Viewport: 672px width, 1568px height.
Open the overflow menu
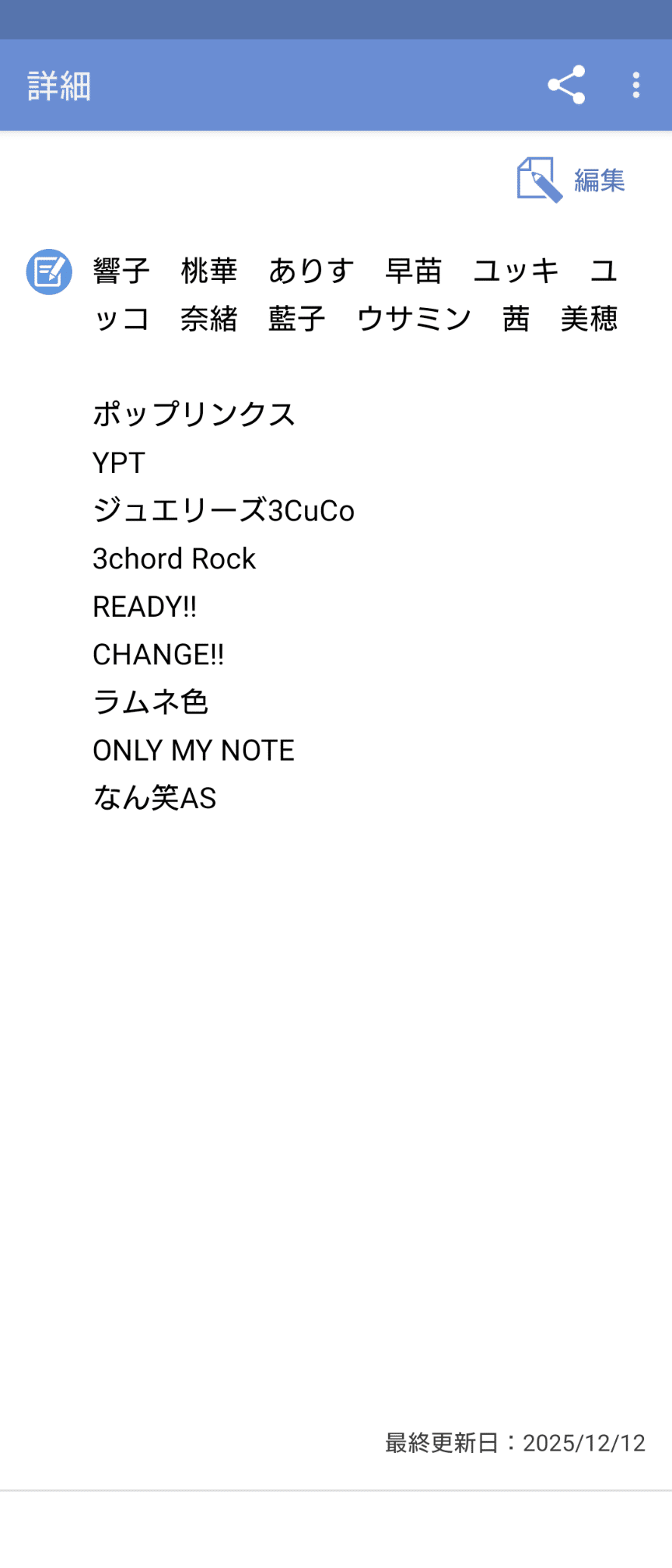coord(636,85)
